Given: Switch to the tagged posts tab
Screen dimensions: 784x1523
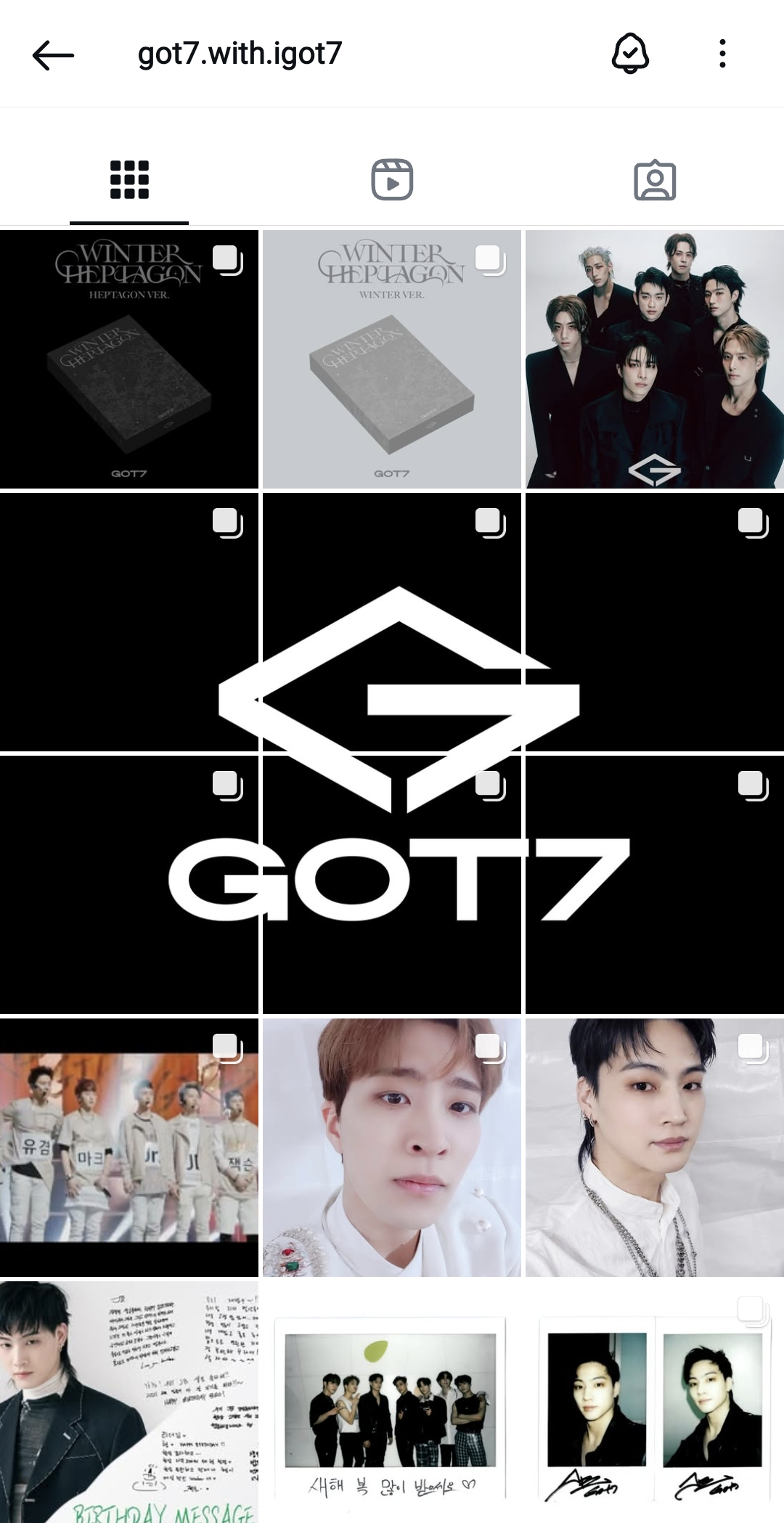Looking at the screenshot, I should tap(654, 180).
